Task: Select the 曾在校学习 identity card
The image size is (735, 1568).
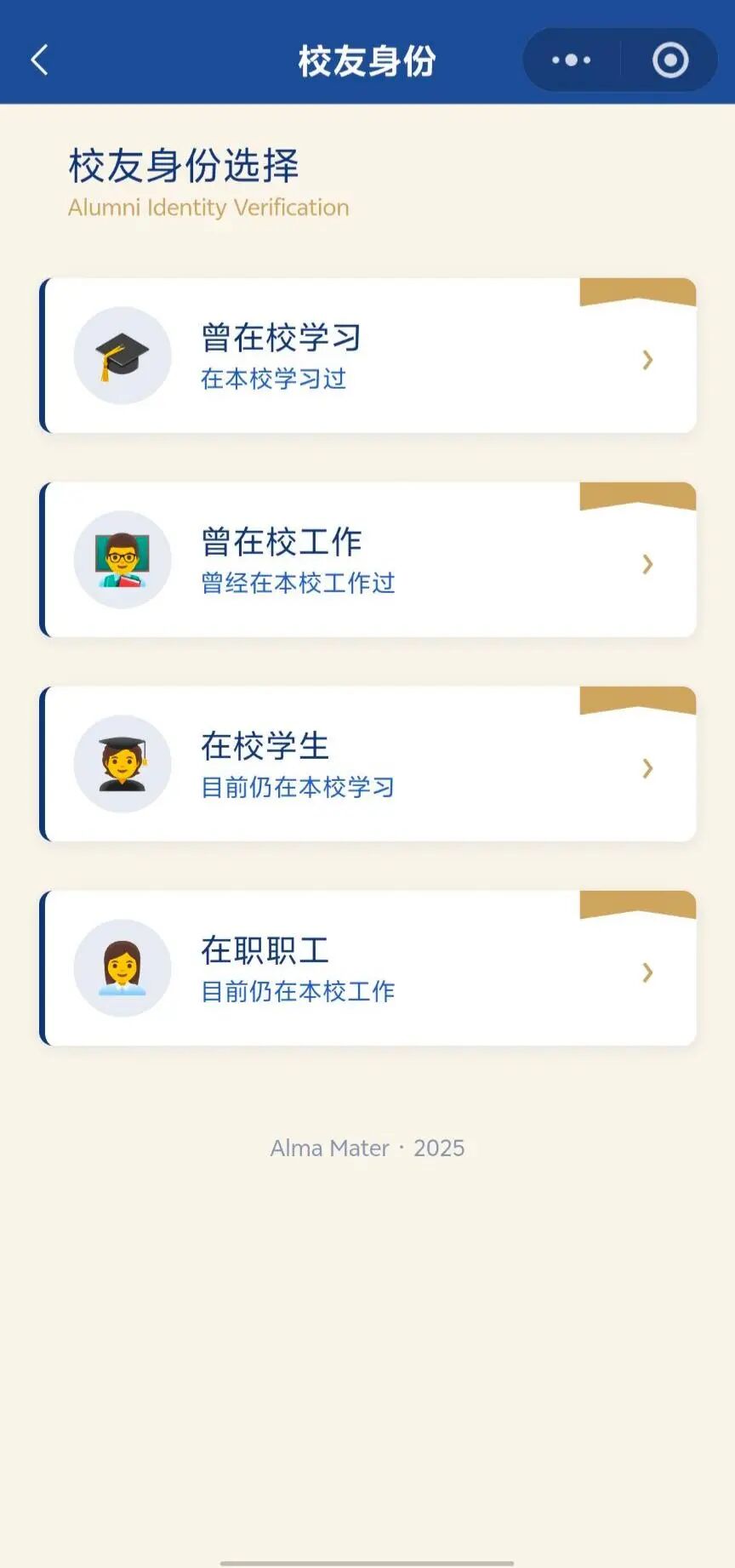Action: [367, 356]
